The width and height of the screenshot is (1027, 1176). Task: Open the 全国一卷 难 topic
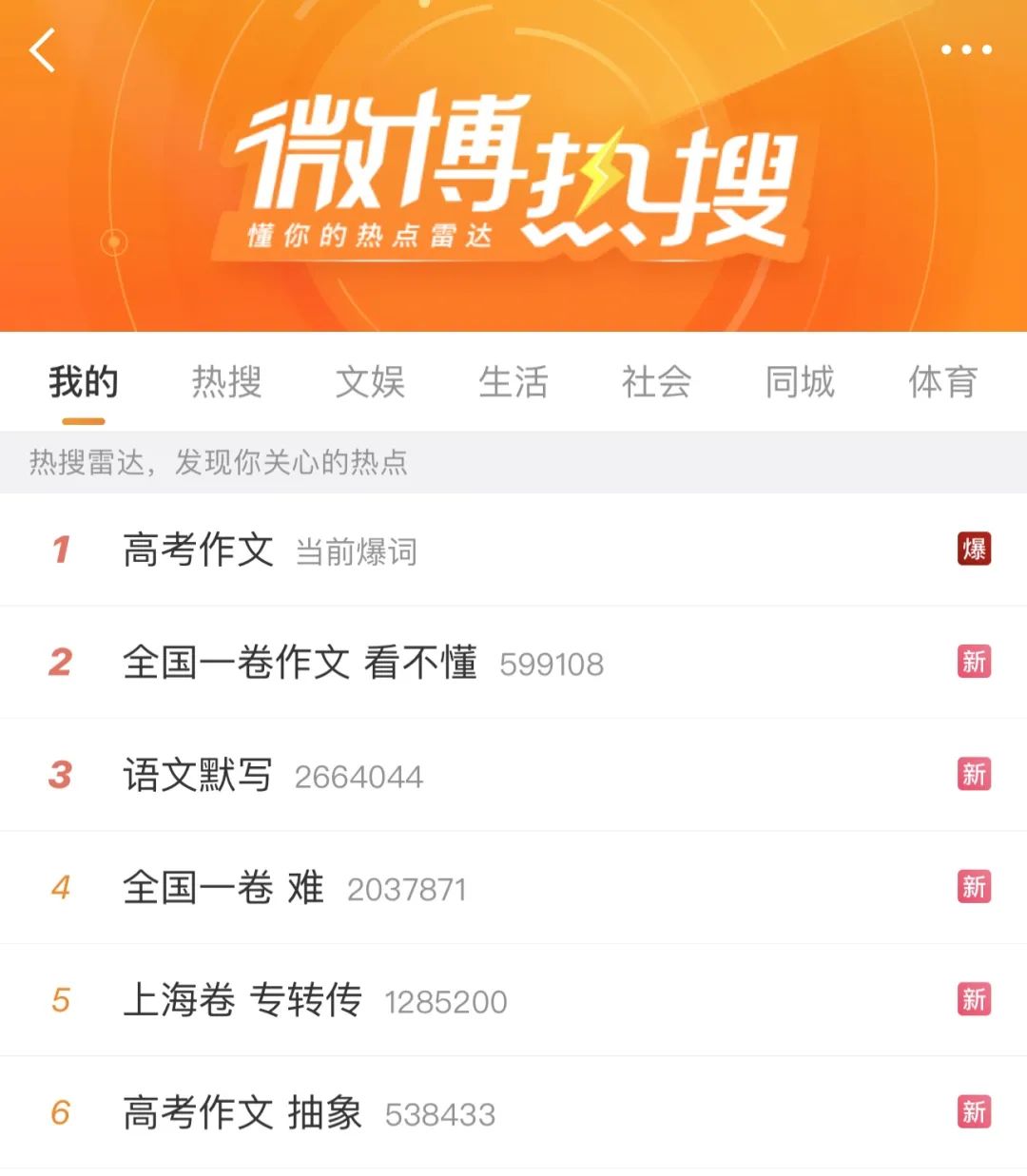pyautogui.click(x=223, y=888)
